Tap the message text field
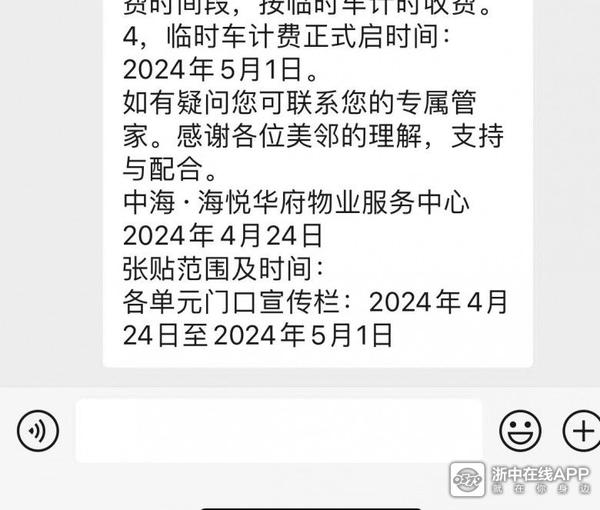Image resolution: width=600 pixels, height=510 pixels. (x=278, y=431)
